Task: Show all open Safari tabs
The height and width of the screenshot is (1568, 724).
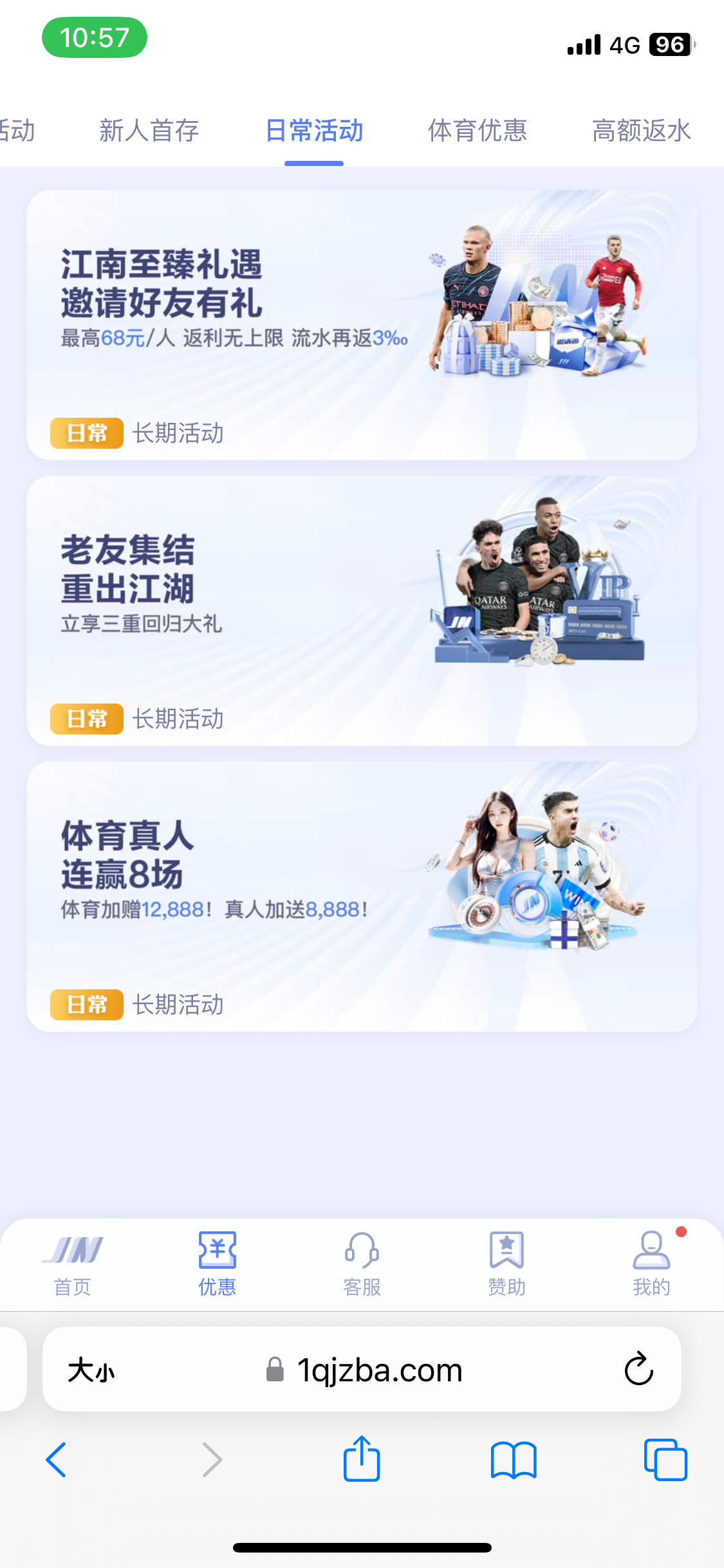Action: click(x=665, y=1459)
